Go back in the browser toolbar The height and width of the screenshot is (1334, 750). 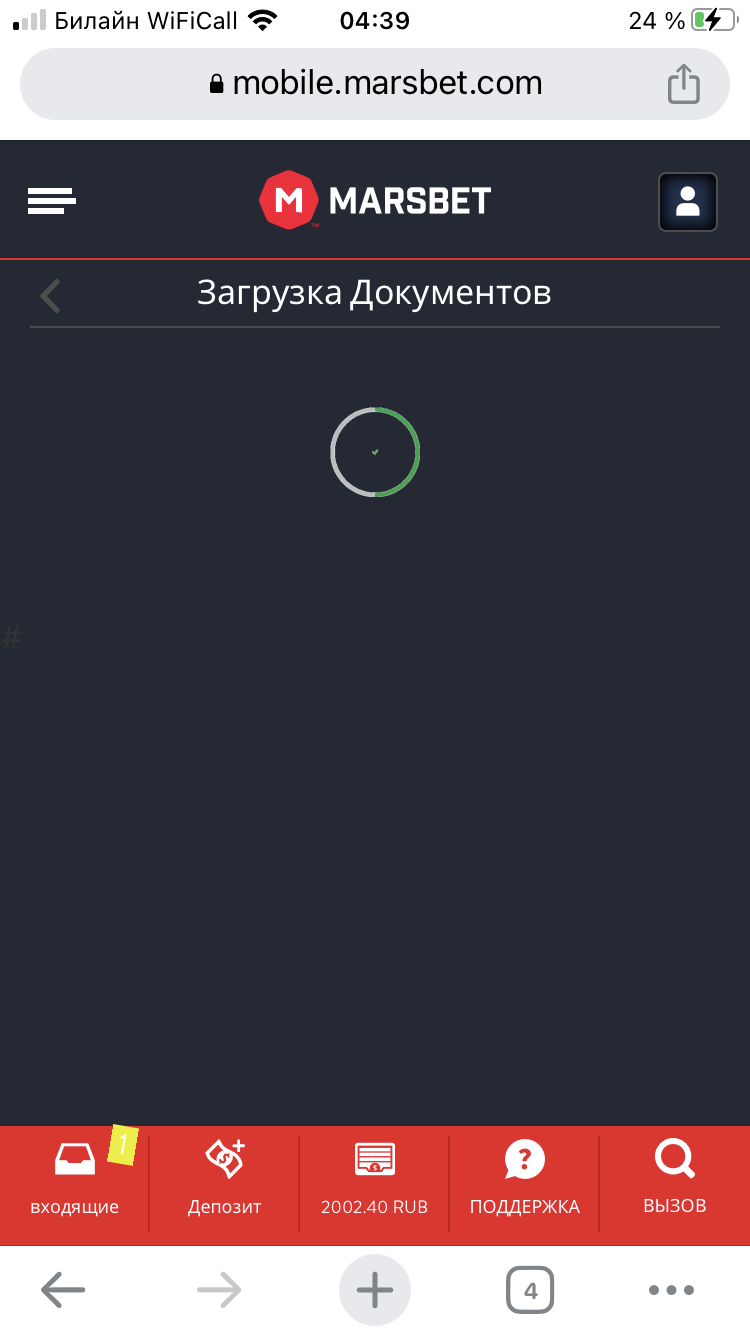(63, 1291)
